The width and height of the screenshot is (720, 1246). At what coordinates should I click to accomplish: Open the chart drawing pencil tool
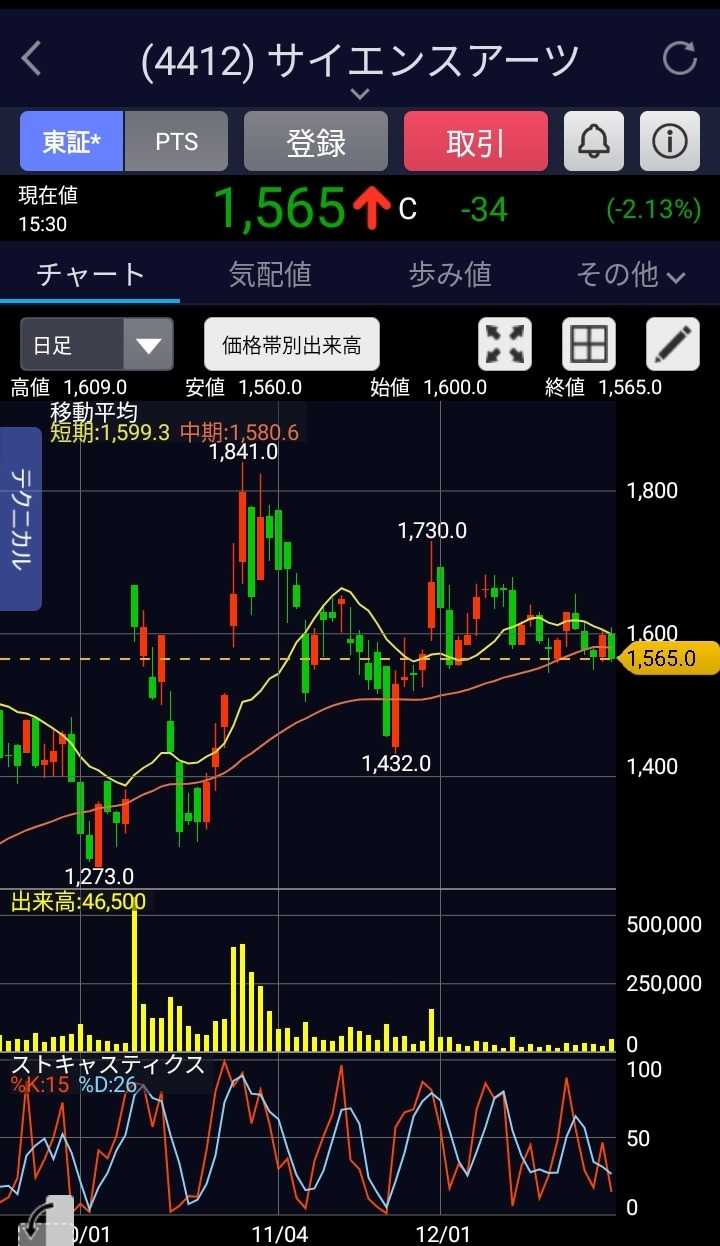click(x=673, y=345)
